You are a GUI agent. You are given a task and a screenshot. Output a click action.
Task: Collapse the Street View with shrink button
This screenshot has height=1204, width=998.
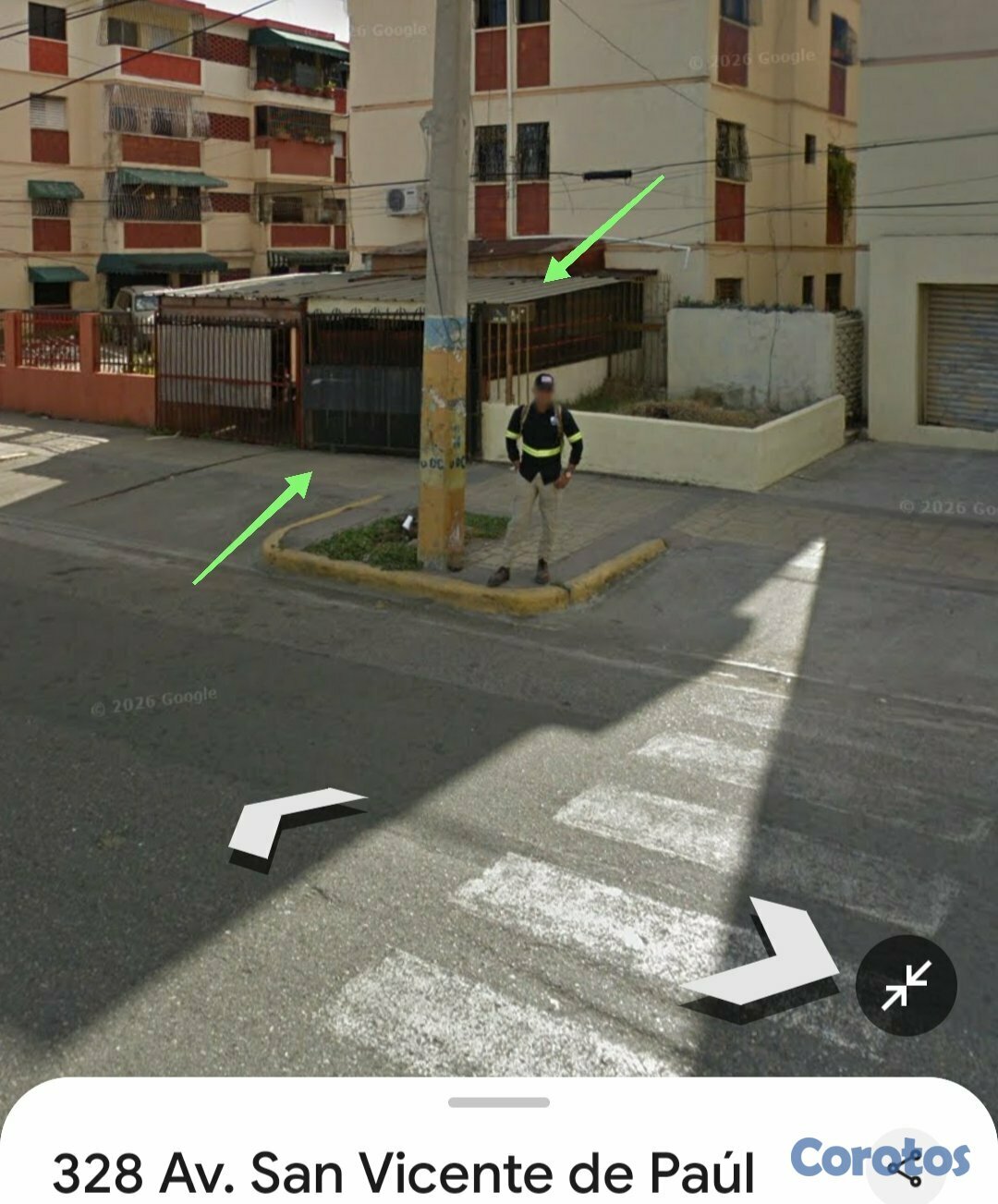(906, 985)
